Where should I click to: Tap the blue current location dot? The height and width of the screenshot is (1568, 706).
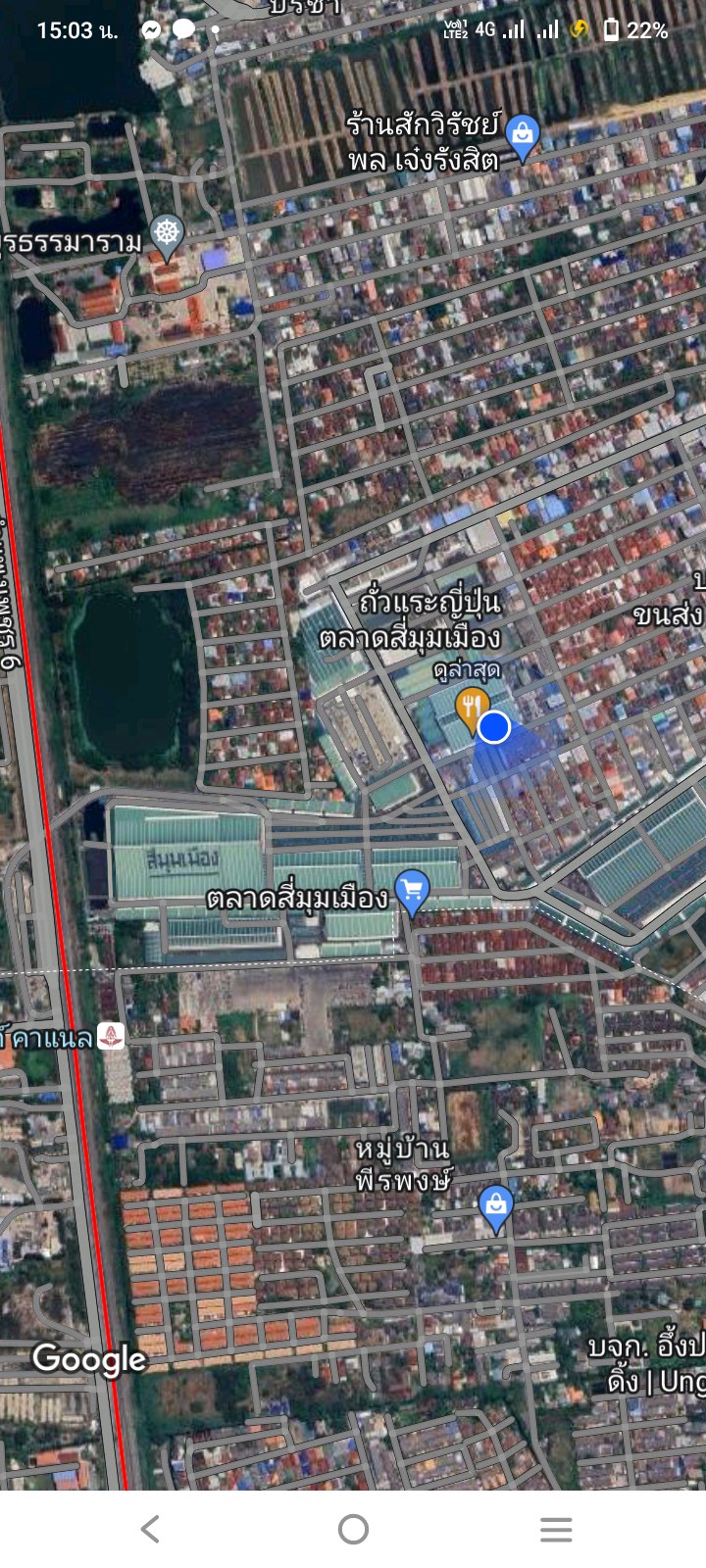[x=494, y=727]
